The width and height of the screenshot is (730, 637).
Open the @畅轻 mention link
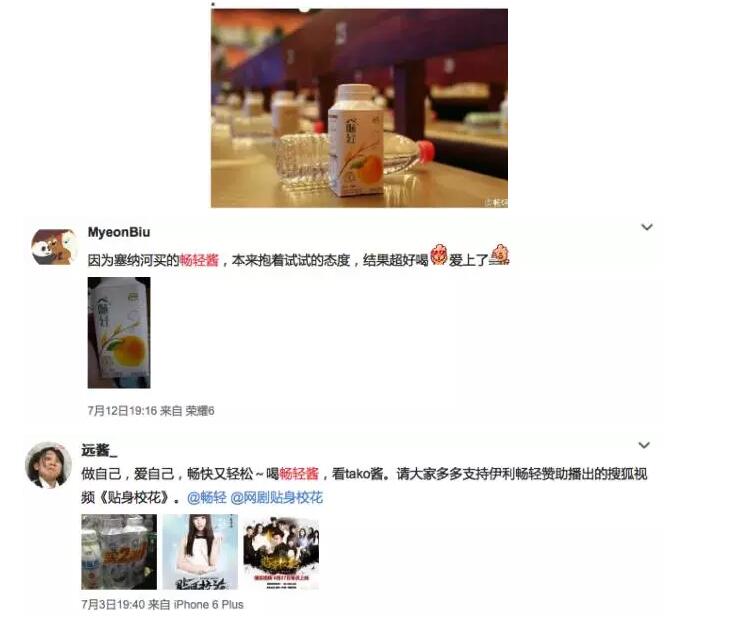205,497
